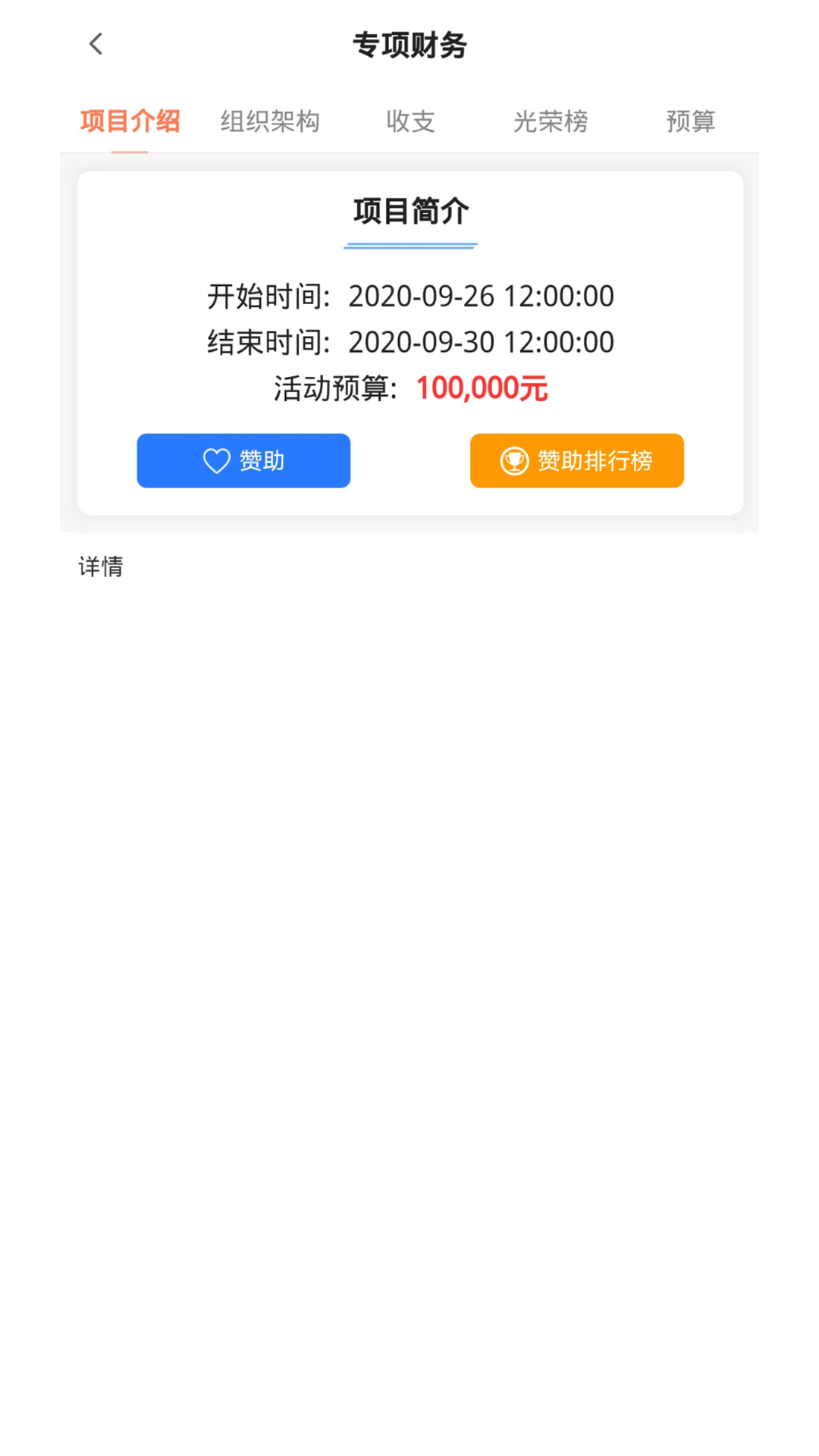Image resolution: width=819 pixels, height=1456 pixels.
Task: Click the 详情 details link
Action: pyautogui.click(x=101, y=566)
